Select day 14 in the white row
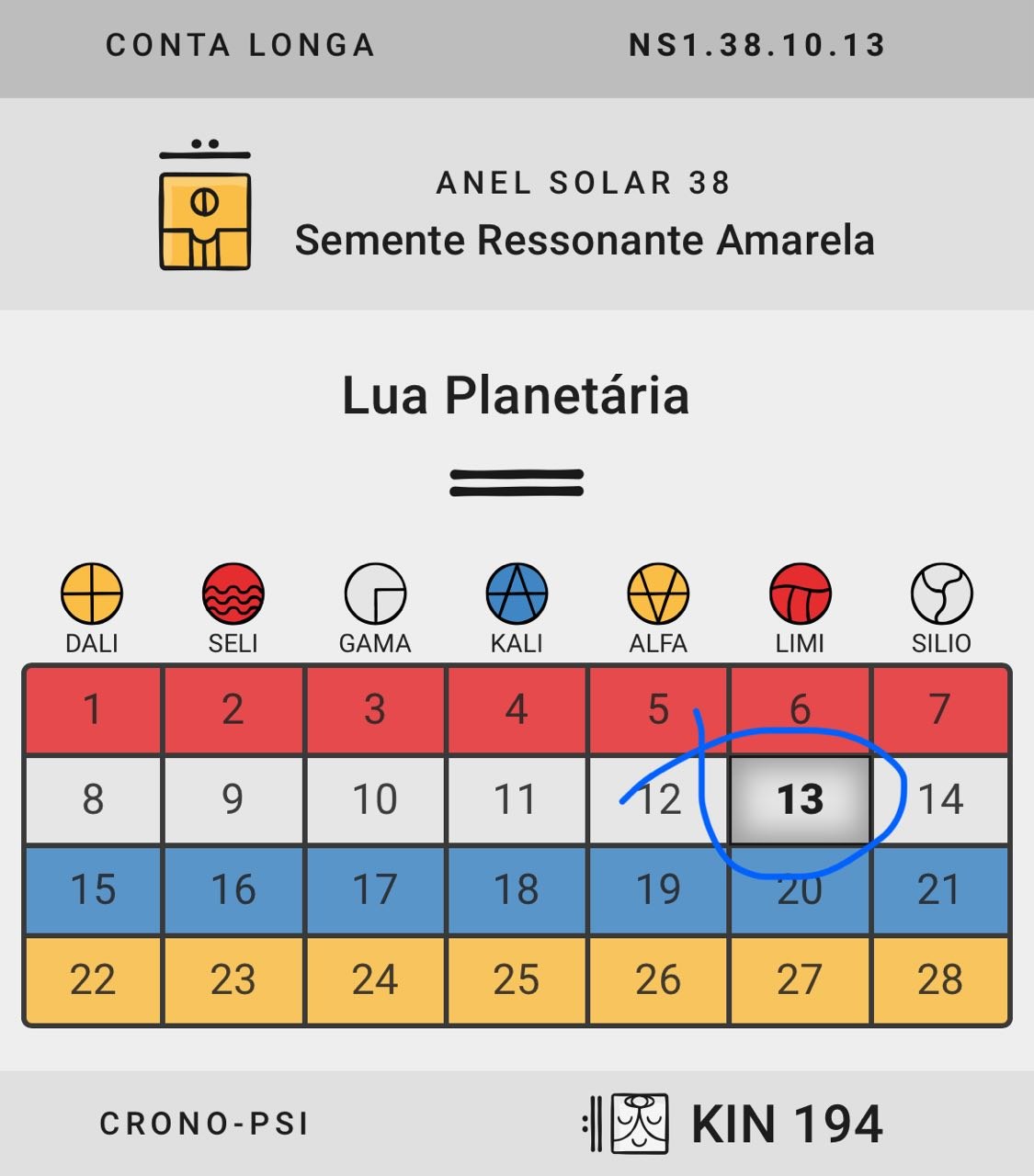The width and height of the screenshot is (1034, 1176). click(939, 799)
